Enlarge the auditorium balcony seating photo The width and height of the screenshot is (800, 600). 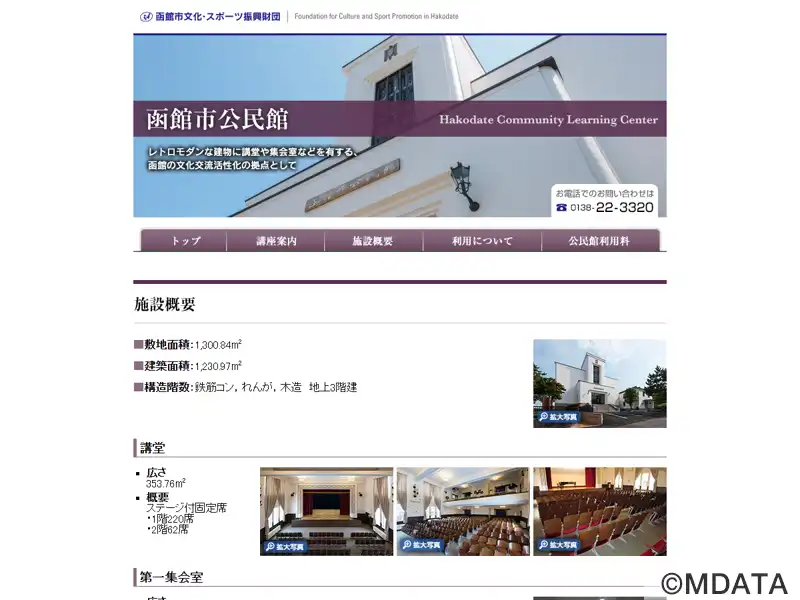(462, 511)
